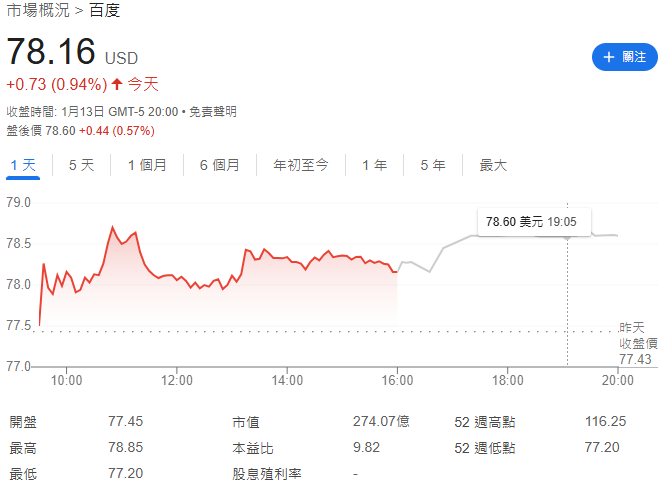Switch to the 5 天 chart range
Screen dimensions: 662x491
point(81,165)
